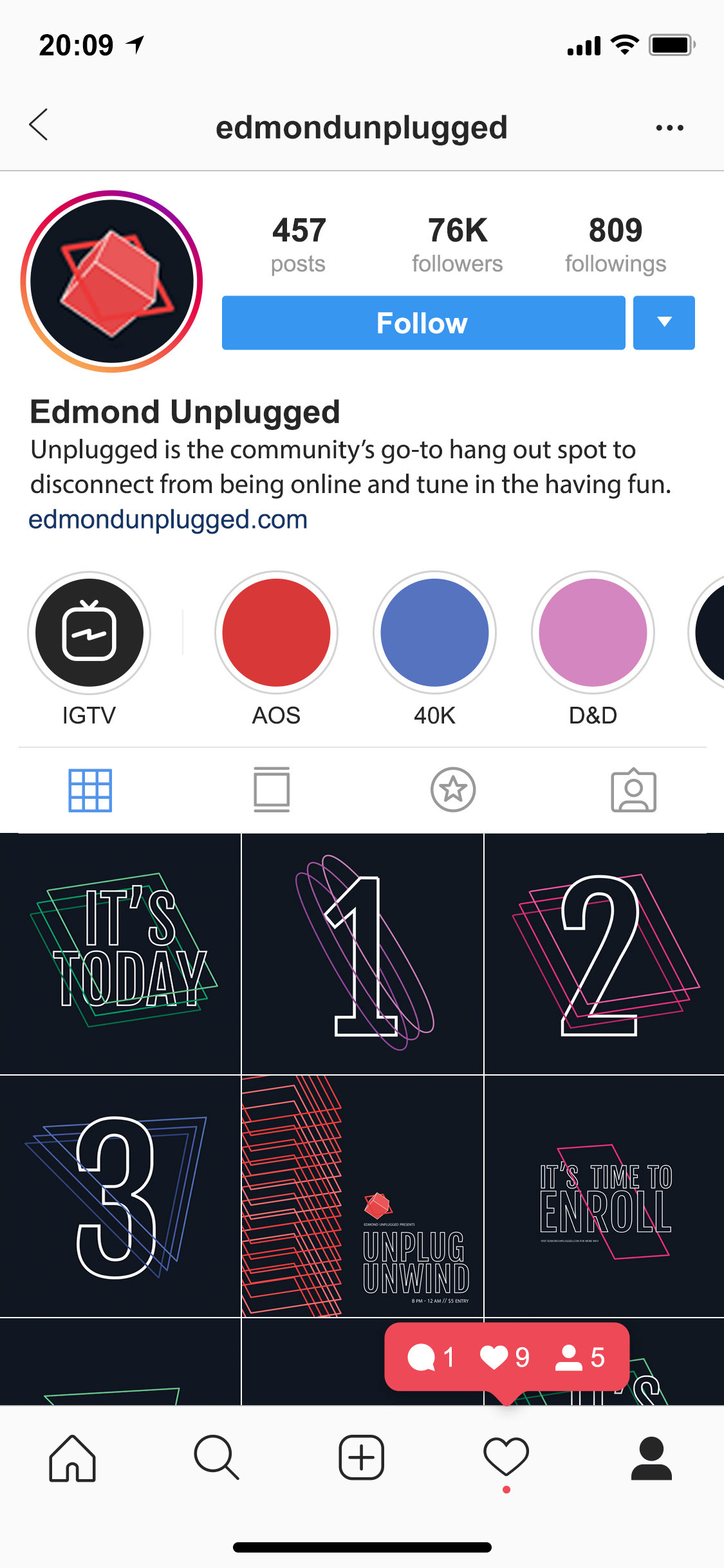
Task: Open the activity heart tab
Action: [x=506, y=1459]
